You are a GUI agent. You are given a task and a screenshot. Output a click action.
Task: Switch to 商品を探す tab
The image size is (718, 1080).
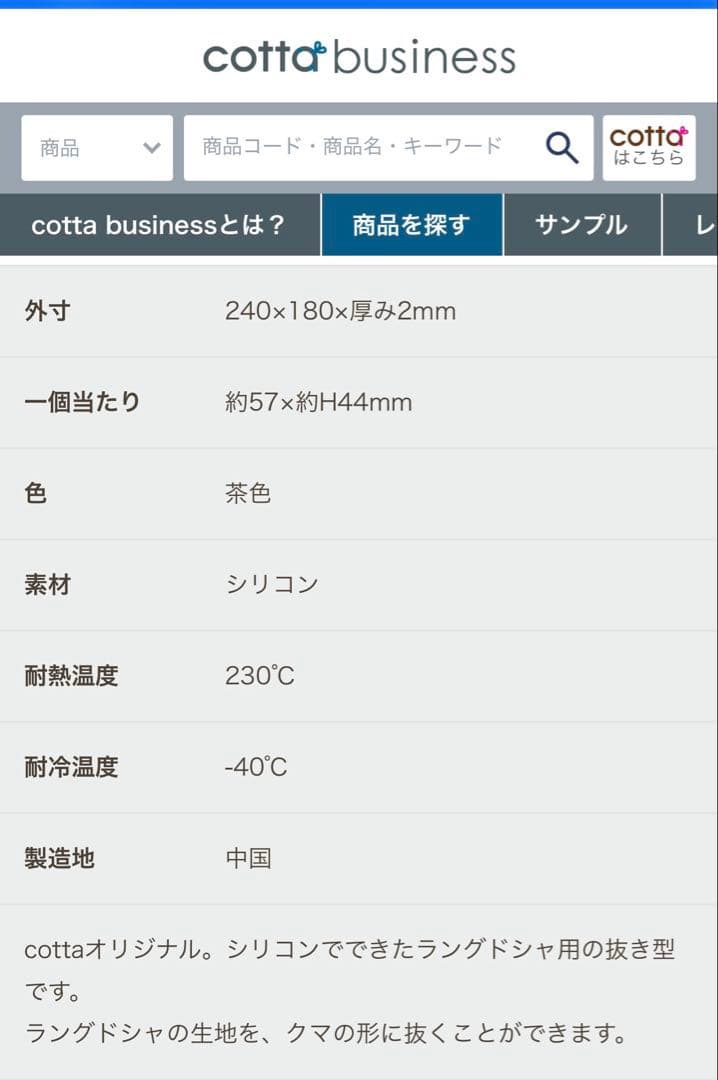[411, 225]
